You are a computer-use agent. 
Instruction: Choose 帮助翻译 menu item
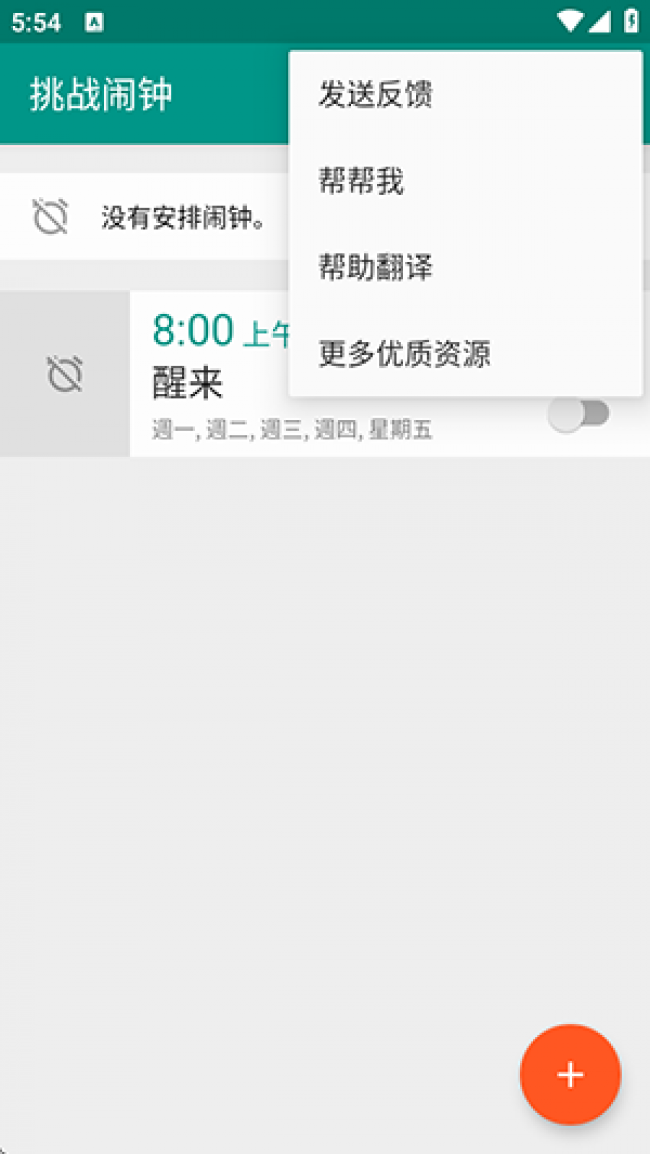point(465,268)
